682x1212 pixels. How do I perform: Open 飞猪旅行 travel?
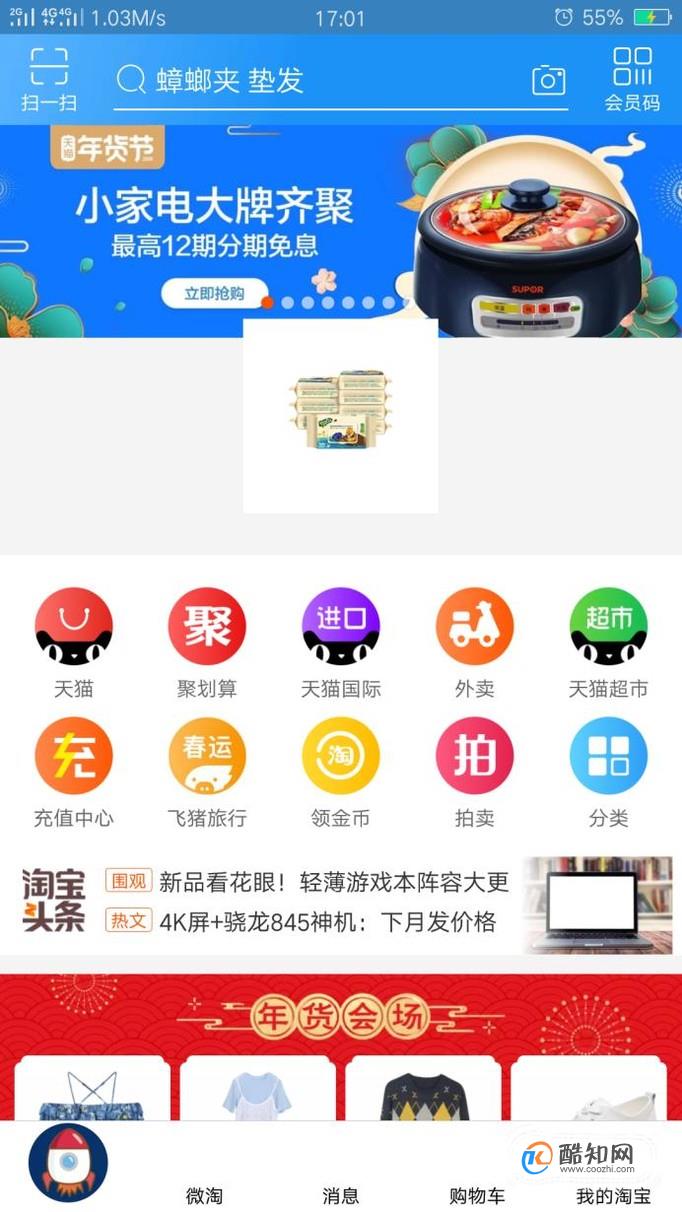tap(207, 770)
